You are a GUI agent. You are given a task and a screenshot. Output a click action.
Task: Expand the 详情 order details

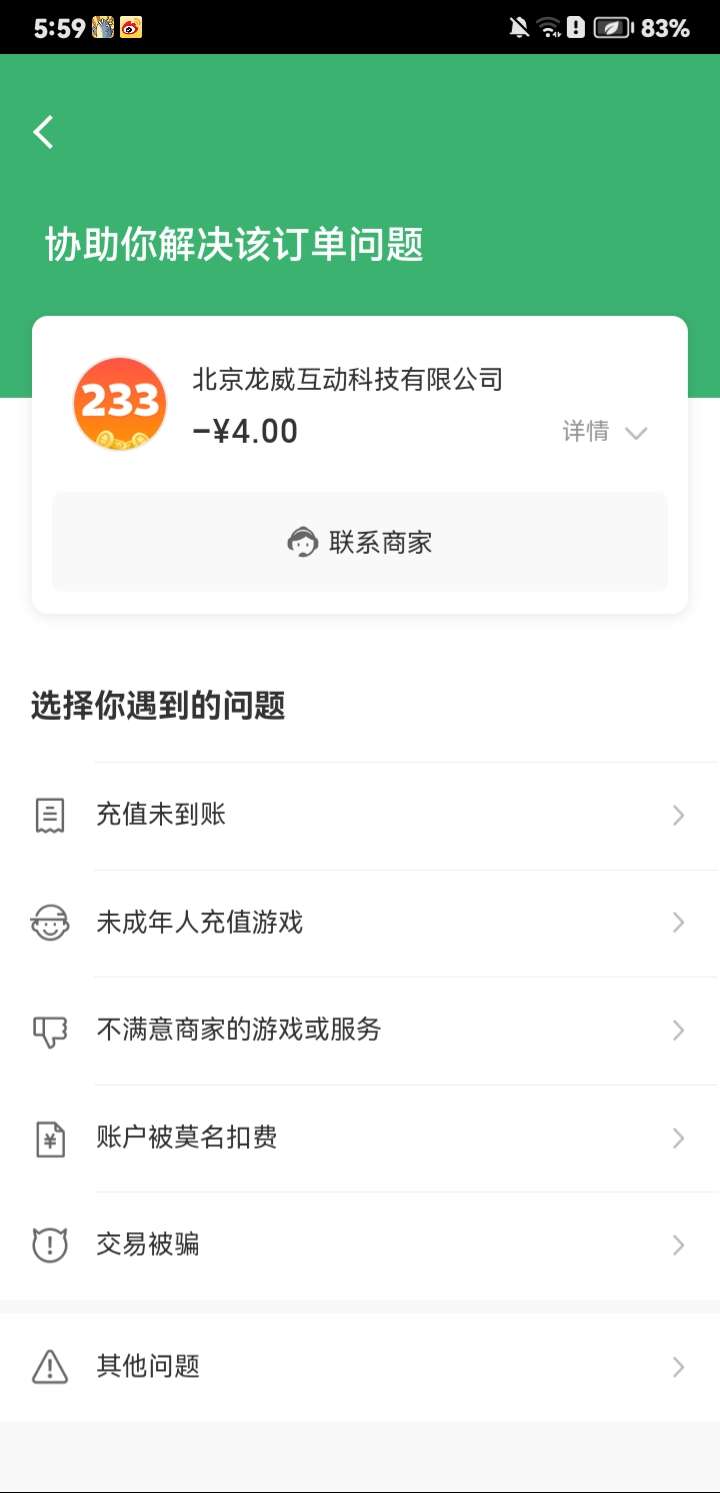tap(605, 432)
